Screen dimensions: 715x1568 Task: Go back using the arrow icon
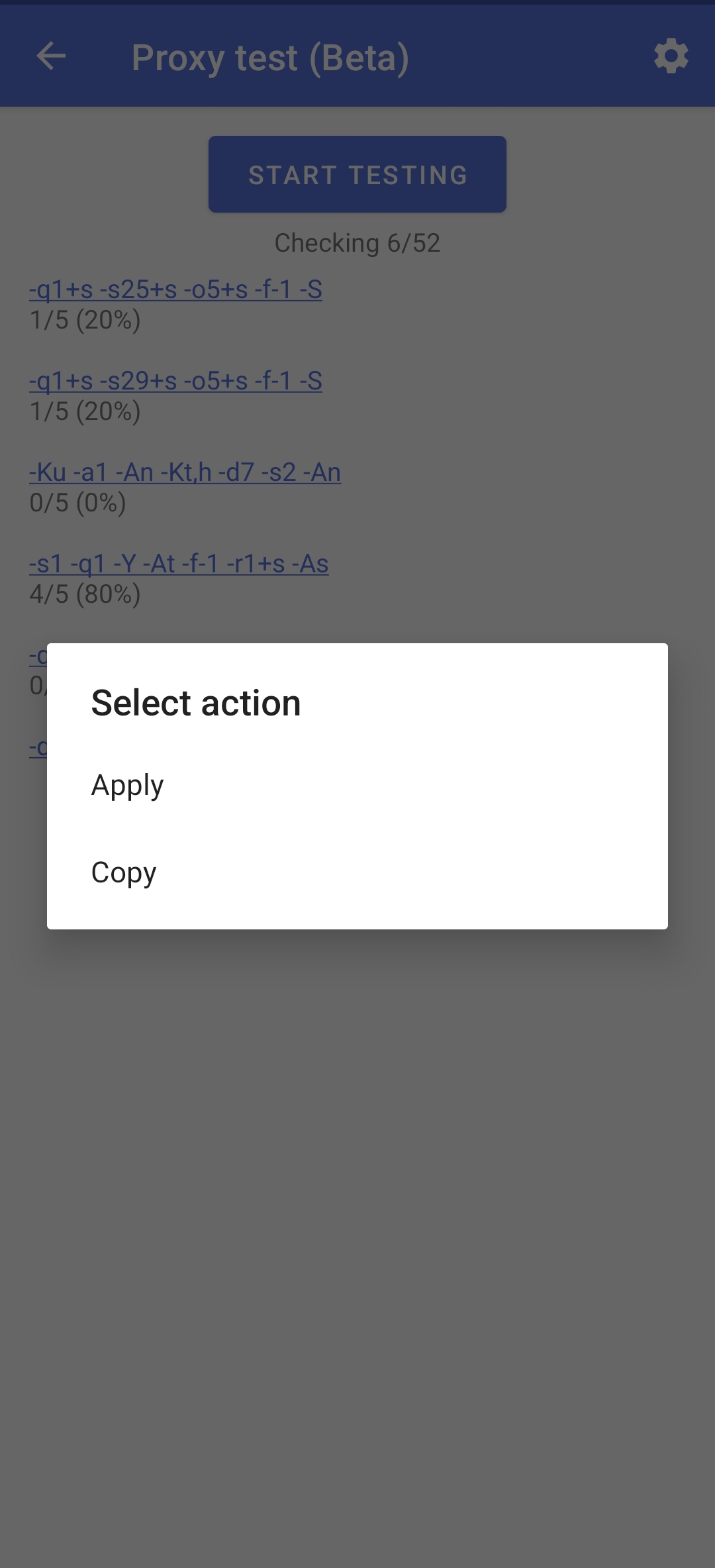(51, 56)
